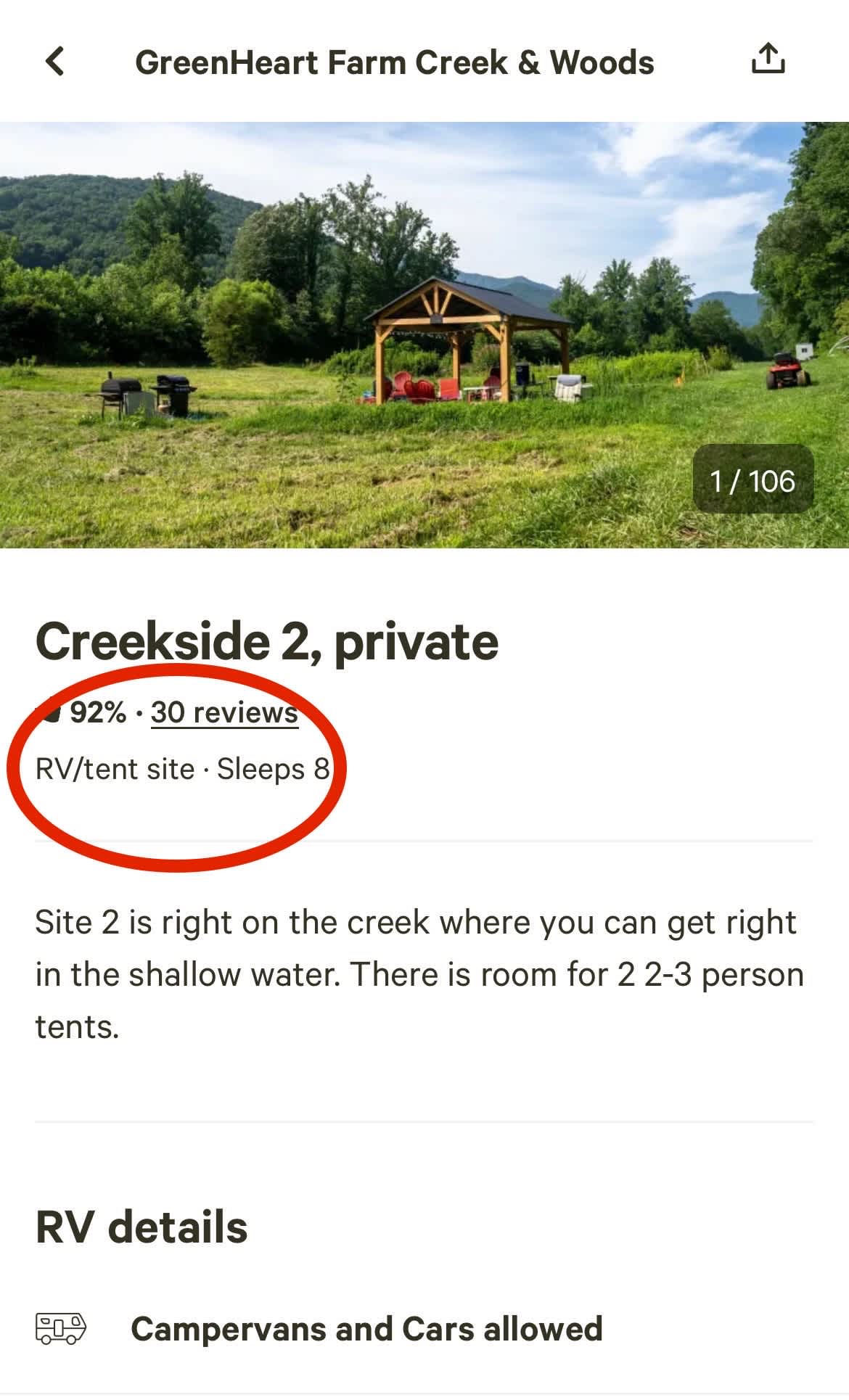Screen dimensions: 849x1400
Task: Open the 30 reviews link
Action: point(224,712)
